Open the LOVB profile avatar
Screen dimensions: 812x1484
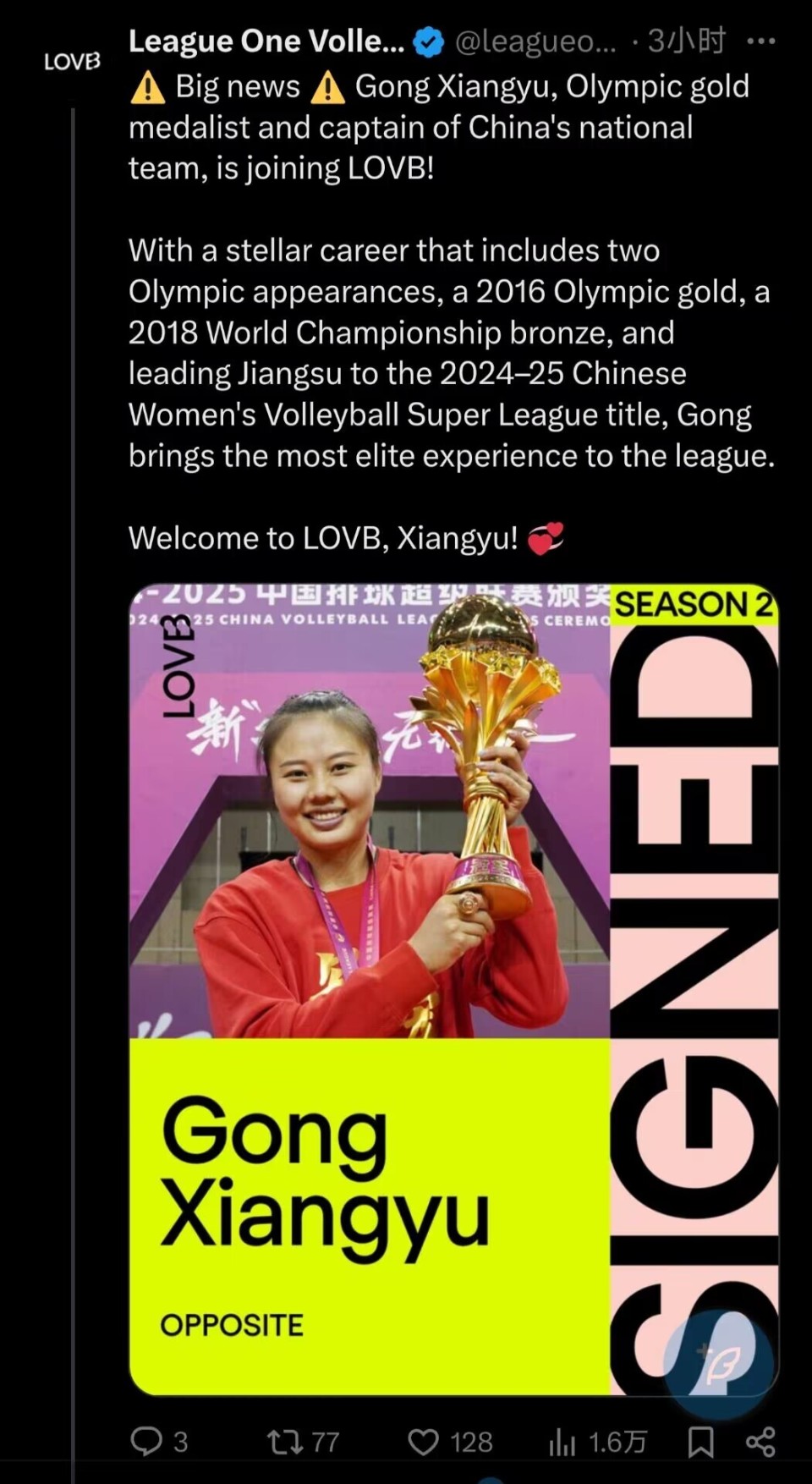pos(72,61)
